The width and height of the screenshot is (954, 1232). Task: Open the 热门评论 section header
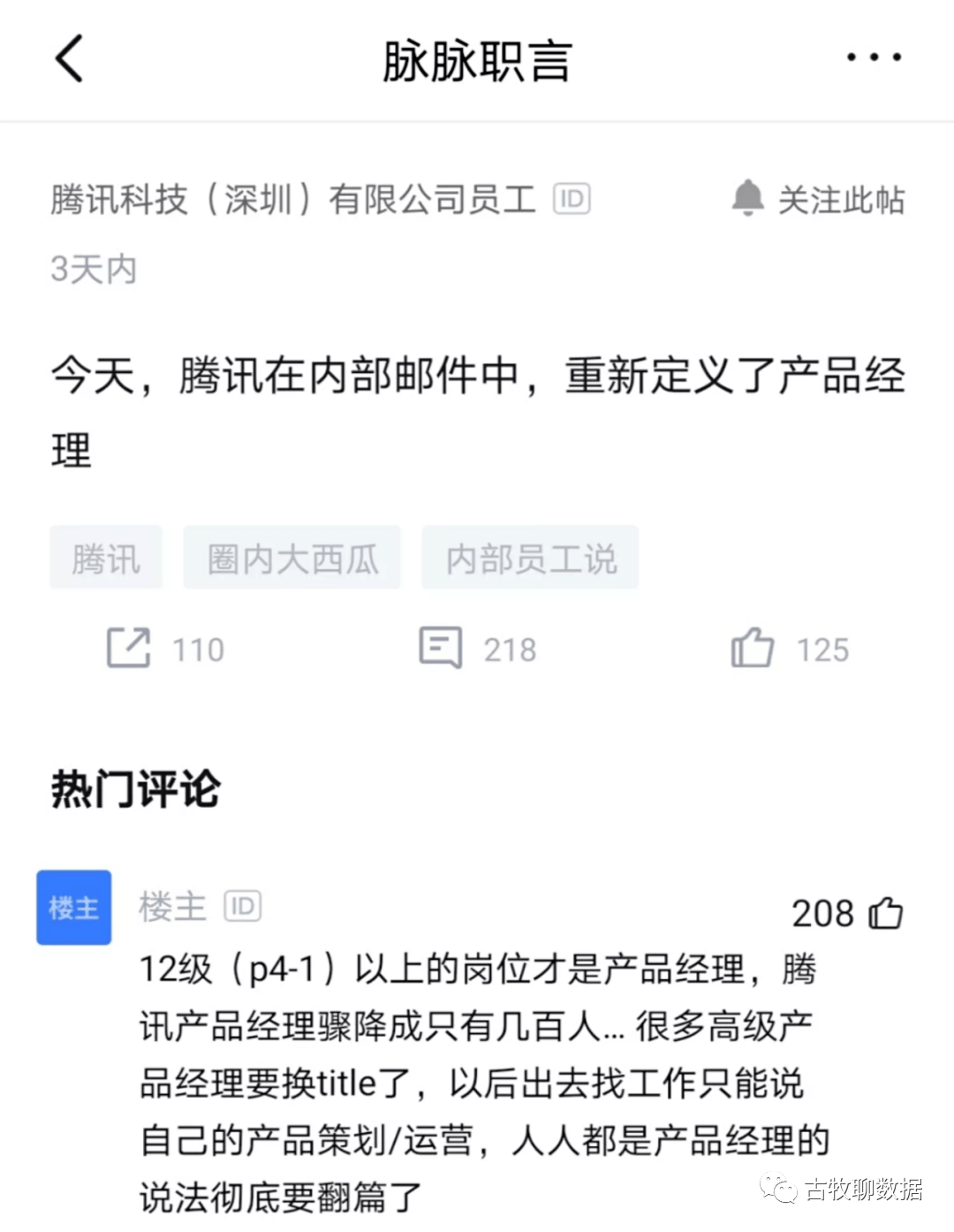[134, 789]
